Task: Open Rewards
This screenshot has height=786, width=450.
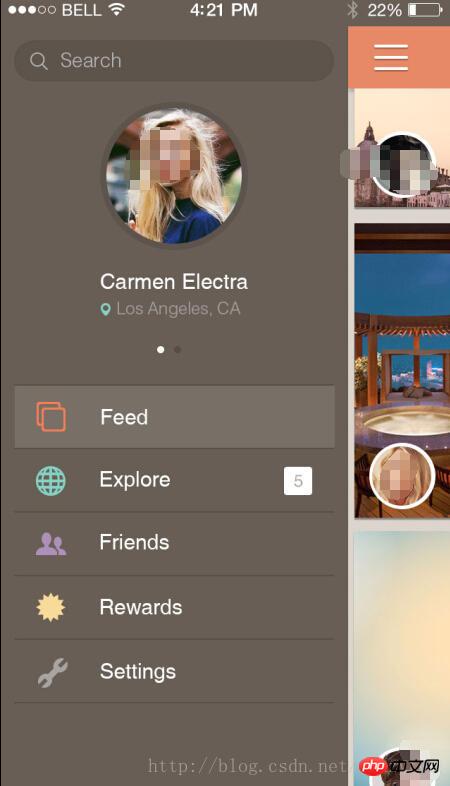Action: [x=174, y=607]
